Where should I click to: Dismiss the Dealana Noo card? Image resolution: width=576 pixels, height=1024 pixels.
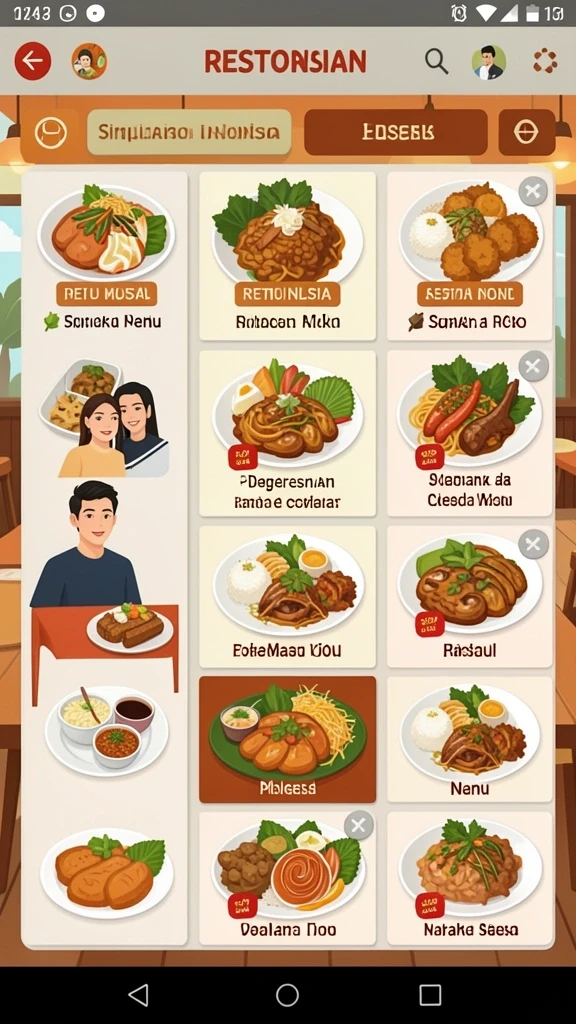pyautogui.click(x=359, y=826)
